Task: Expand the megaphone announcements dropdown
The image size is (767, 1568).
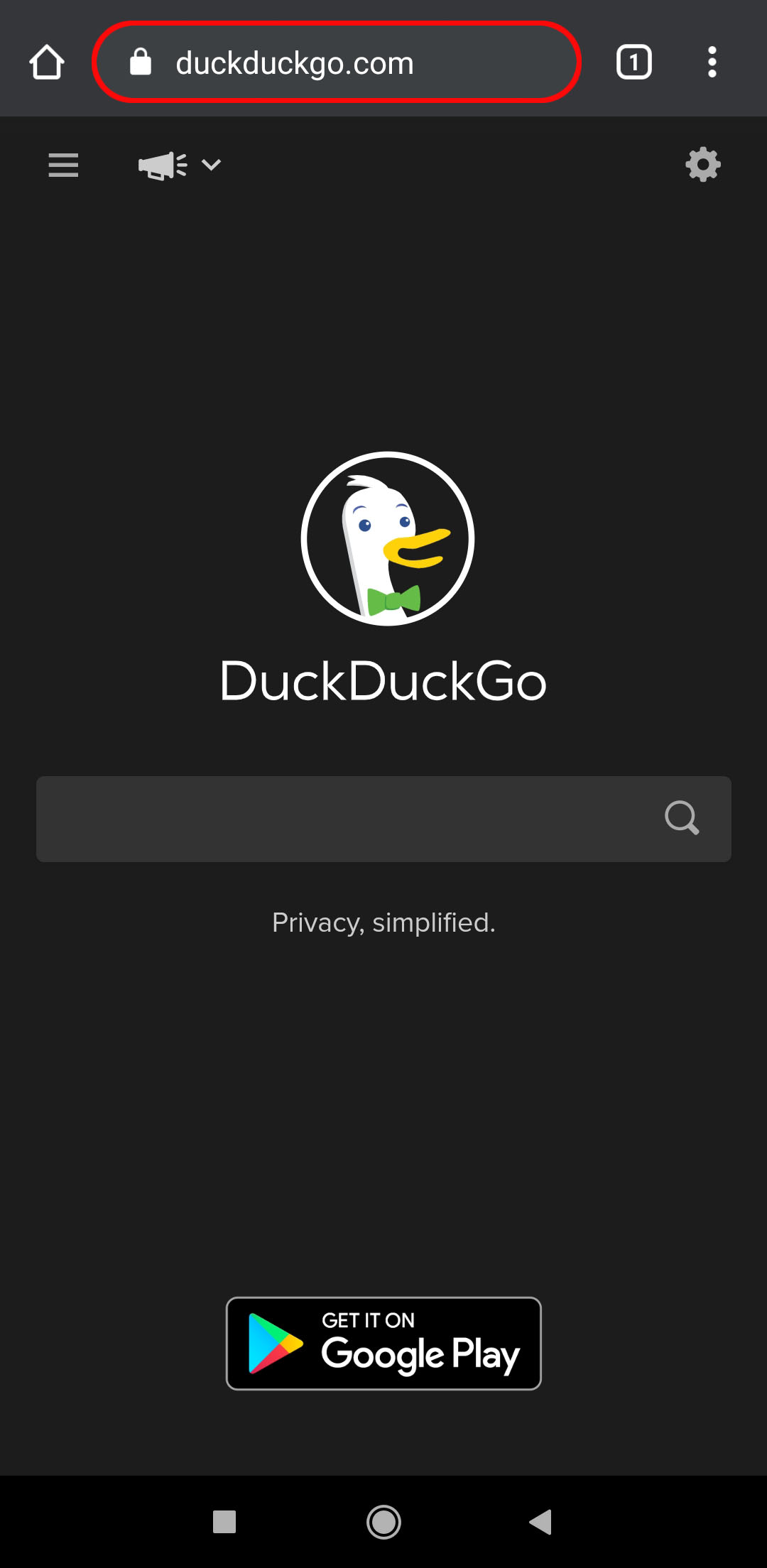Action: tap(180, 165)
